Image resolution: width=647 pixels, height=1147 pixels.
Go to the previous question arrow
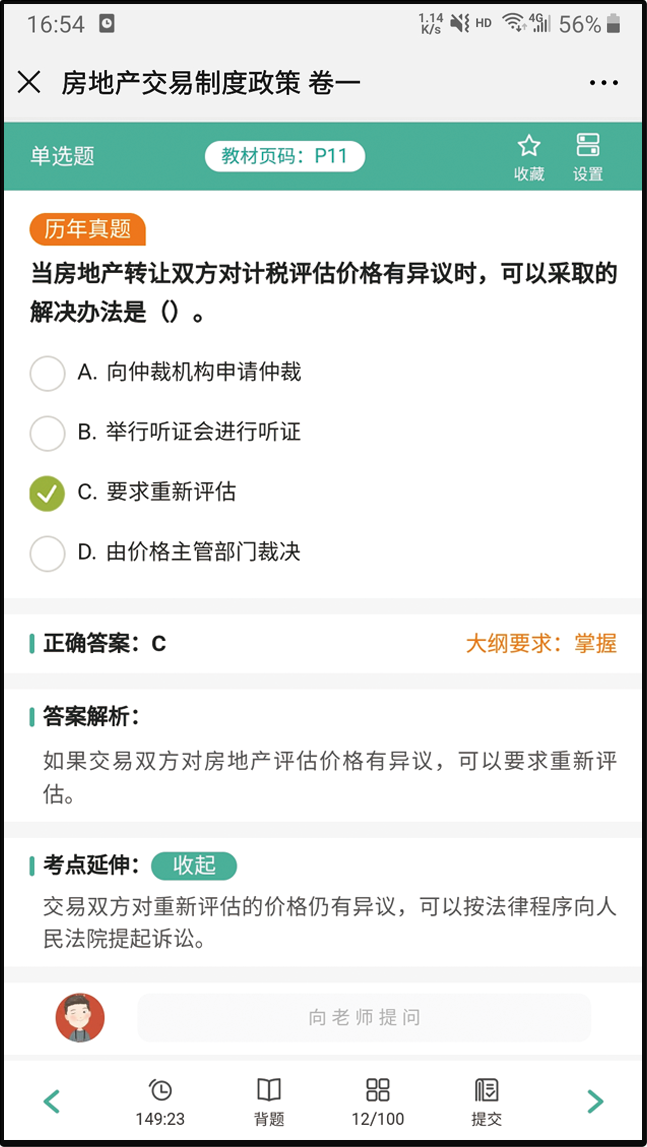(x=51, y=1099)
